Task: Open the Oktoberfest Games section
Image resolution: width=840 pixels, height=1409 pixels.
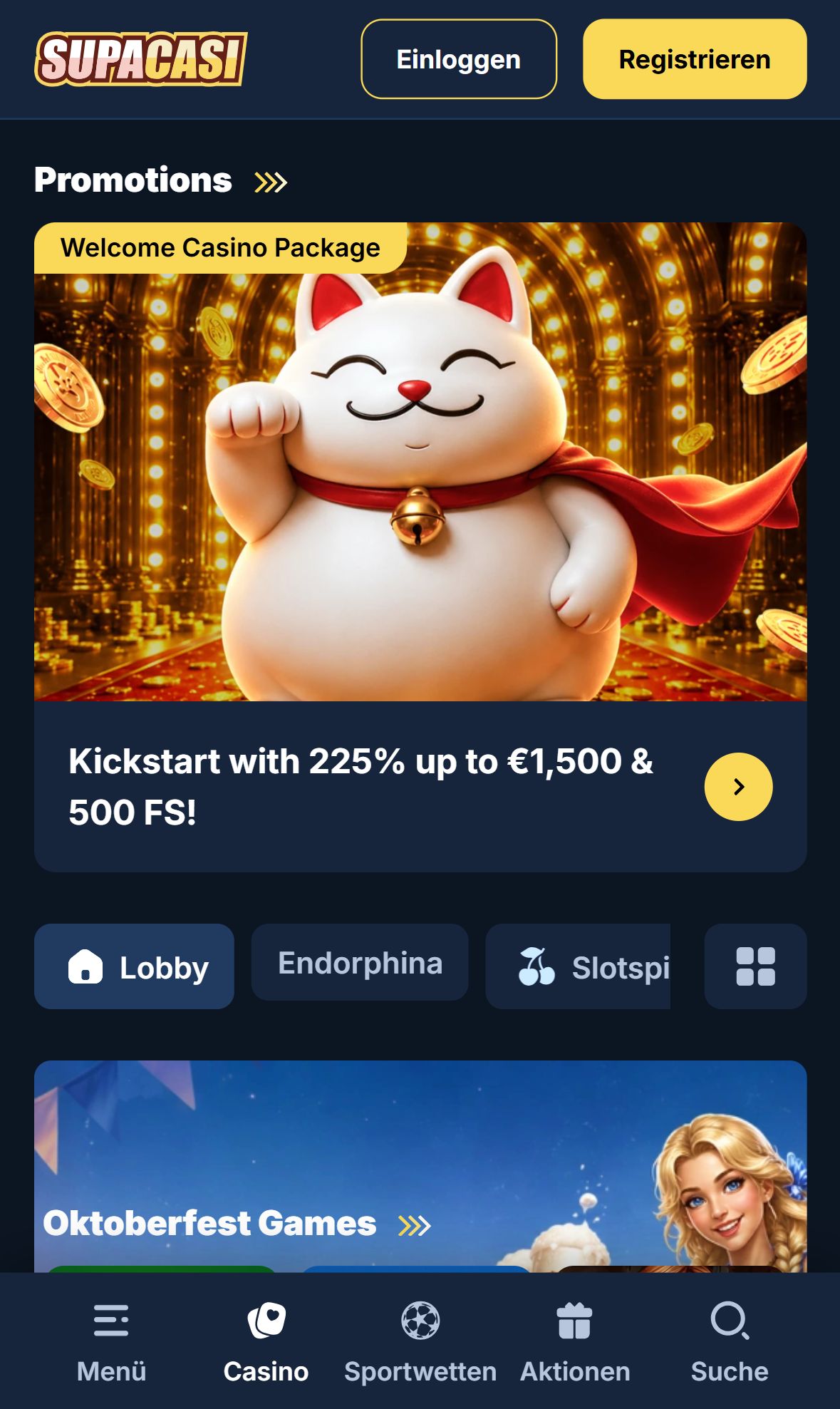Action: pyautogui.click(x=237, y=1224)
